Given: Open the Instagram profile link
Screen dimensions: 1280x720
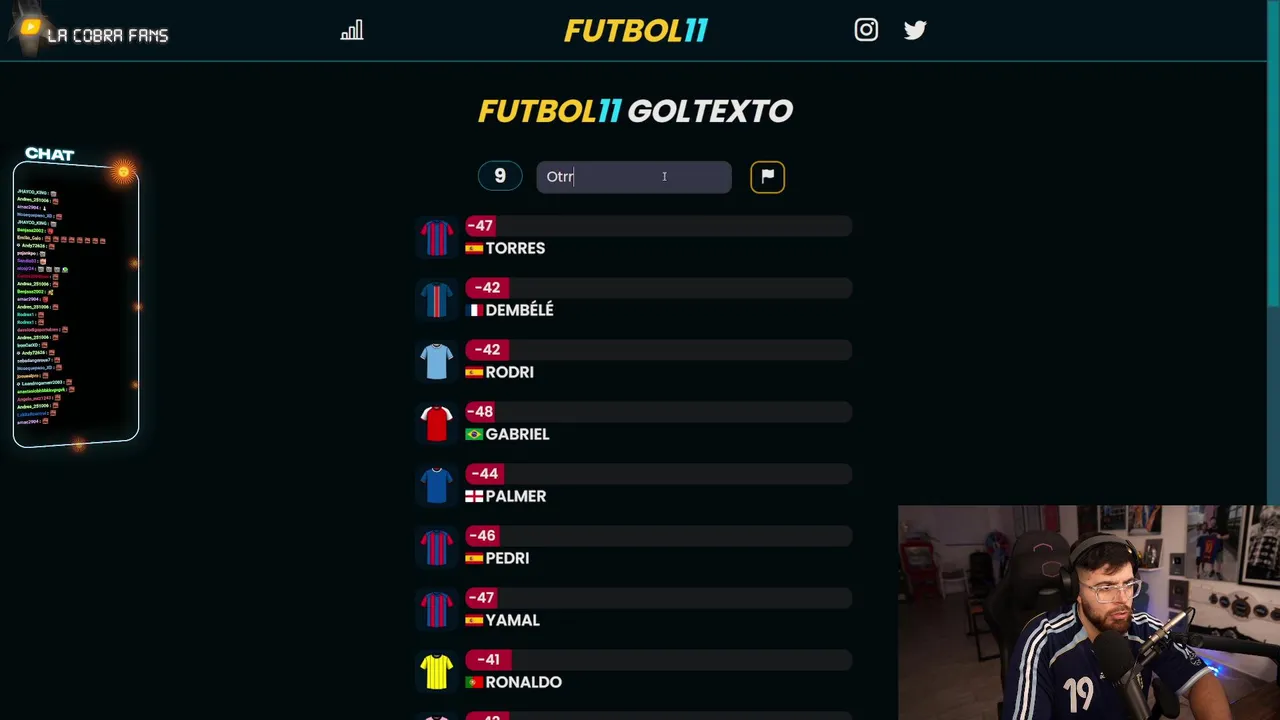Looking at the screenshot, I should point(866,30).
